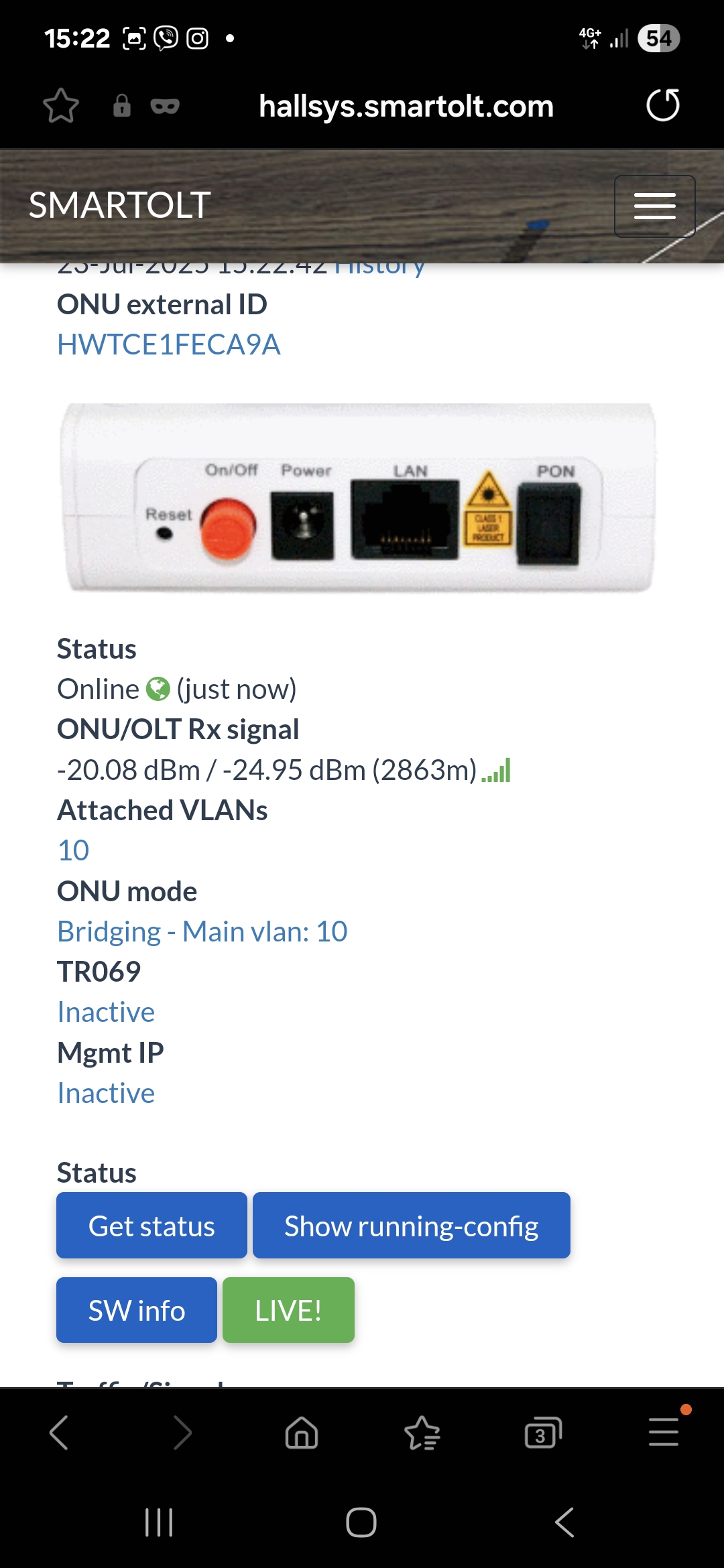Open the browser tabs switcher
Image resolution: width=724 pixels, height=1568 pixels.
tap(542, 1433)
